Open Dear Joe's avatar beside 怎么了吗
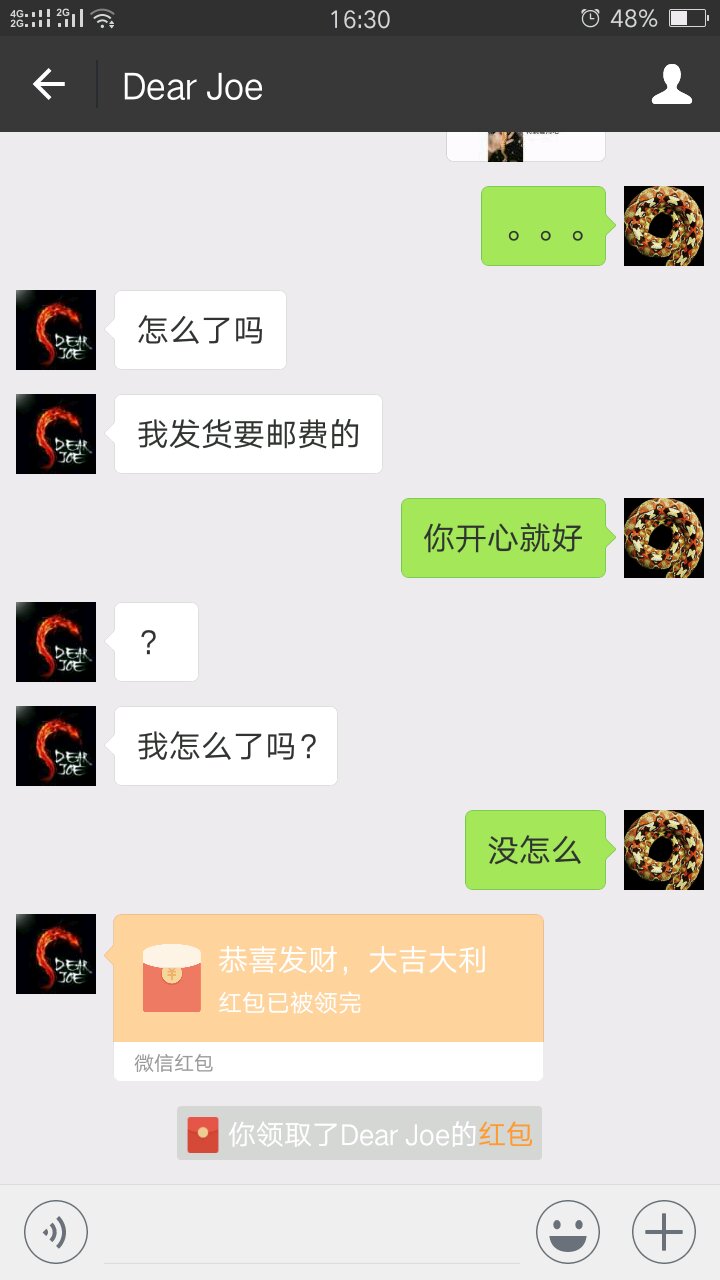 click(56, 330)
